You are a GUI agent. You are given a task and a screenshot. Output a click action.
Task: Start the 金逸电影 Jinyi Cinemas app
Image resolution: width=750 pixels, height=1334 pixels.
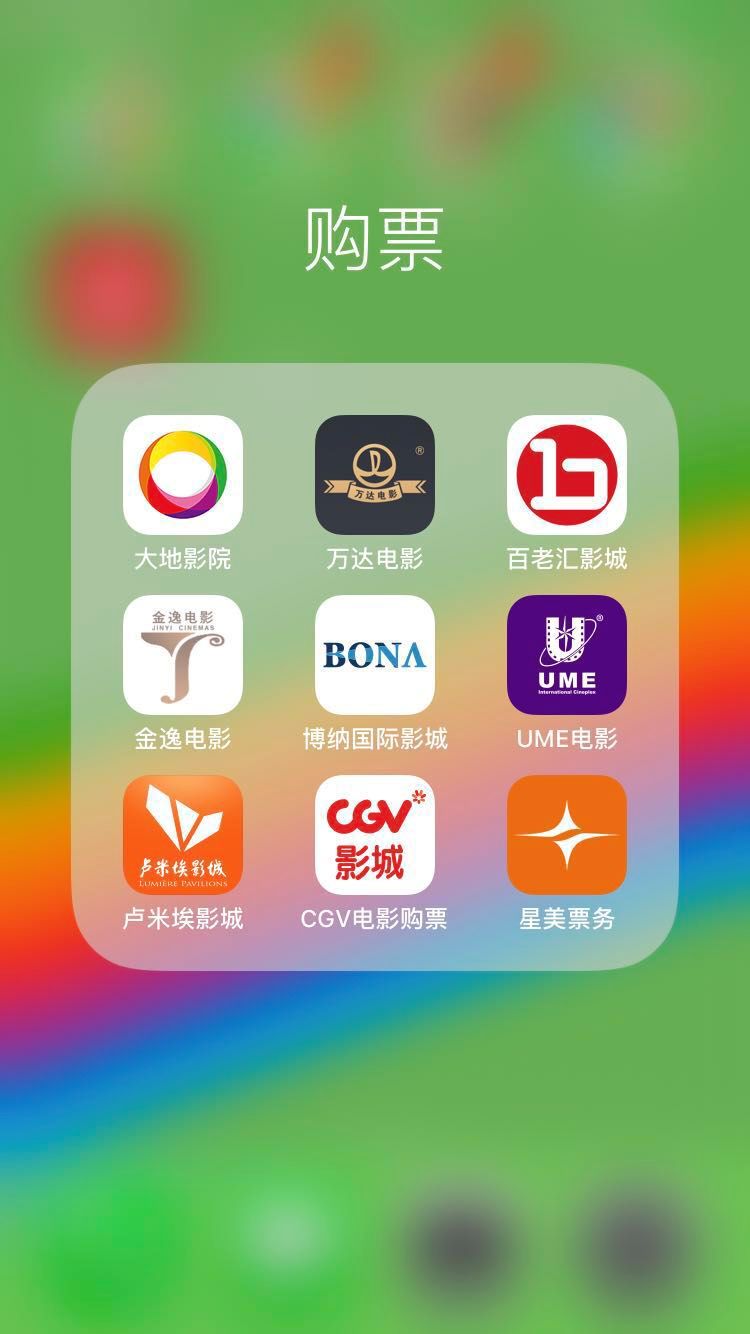point(183,655)
